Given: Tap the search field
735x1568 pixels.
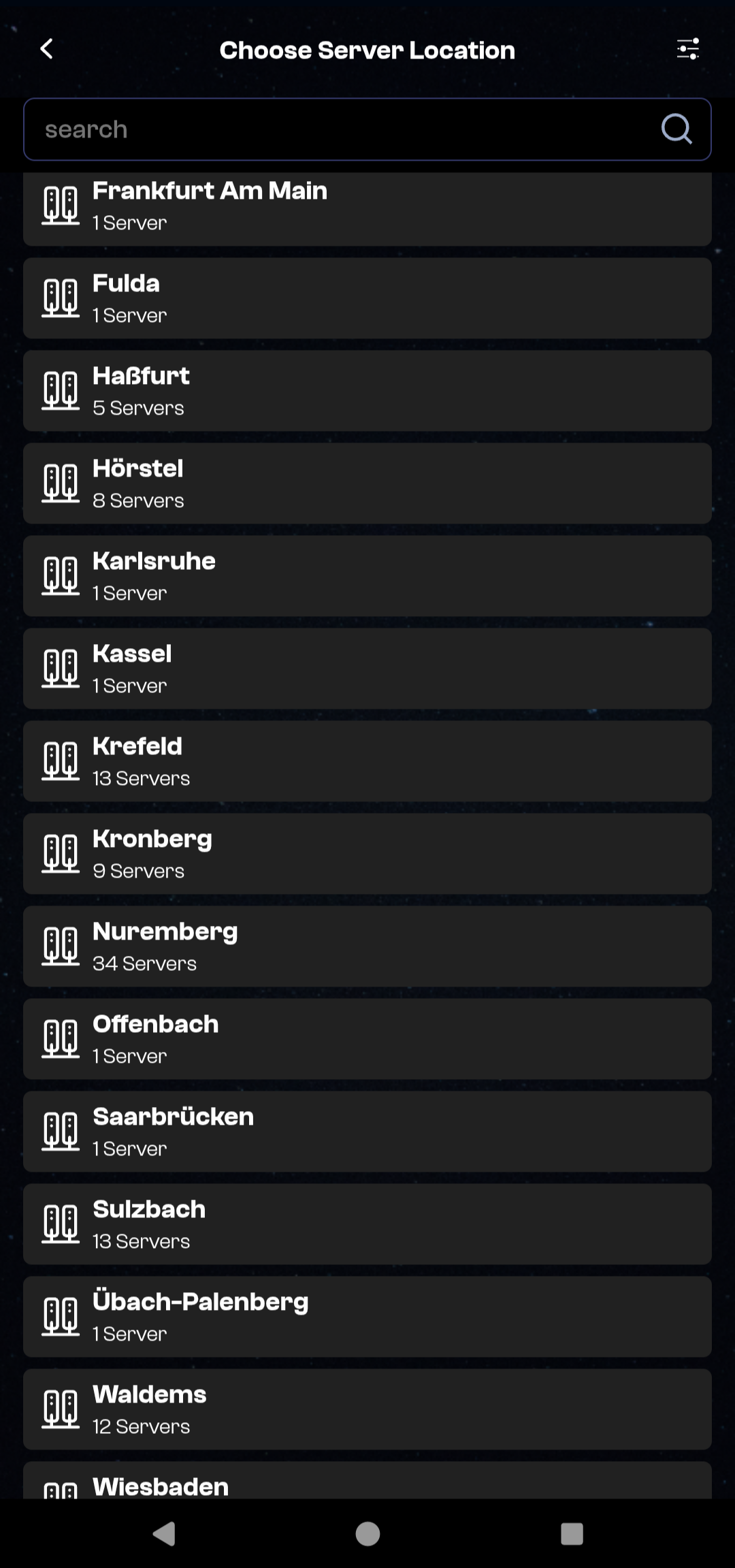Looking at the screenshot, I should click(x=367, y=129).
